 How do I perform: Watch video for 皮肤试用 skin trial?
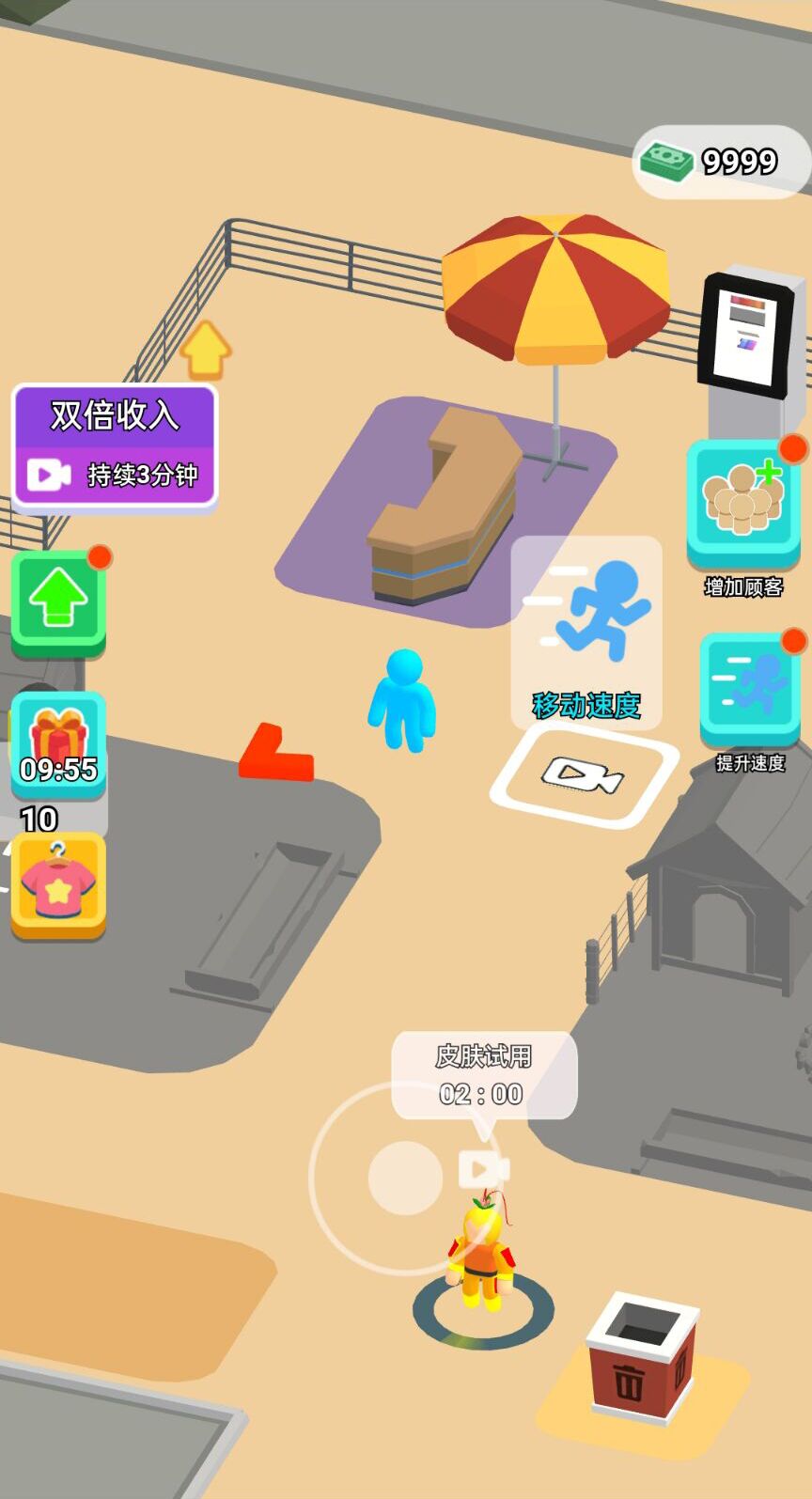pos(484,1169)
